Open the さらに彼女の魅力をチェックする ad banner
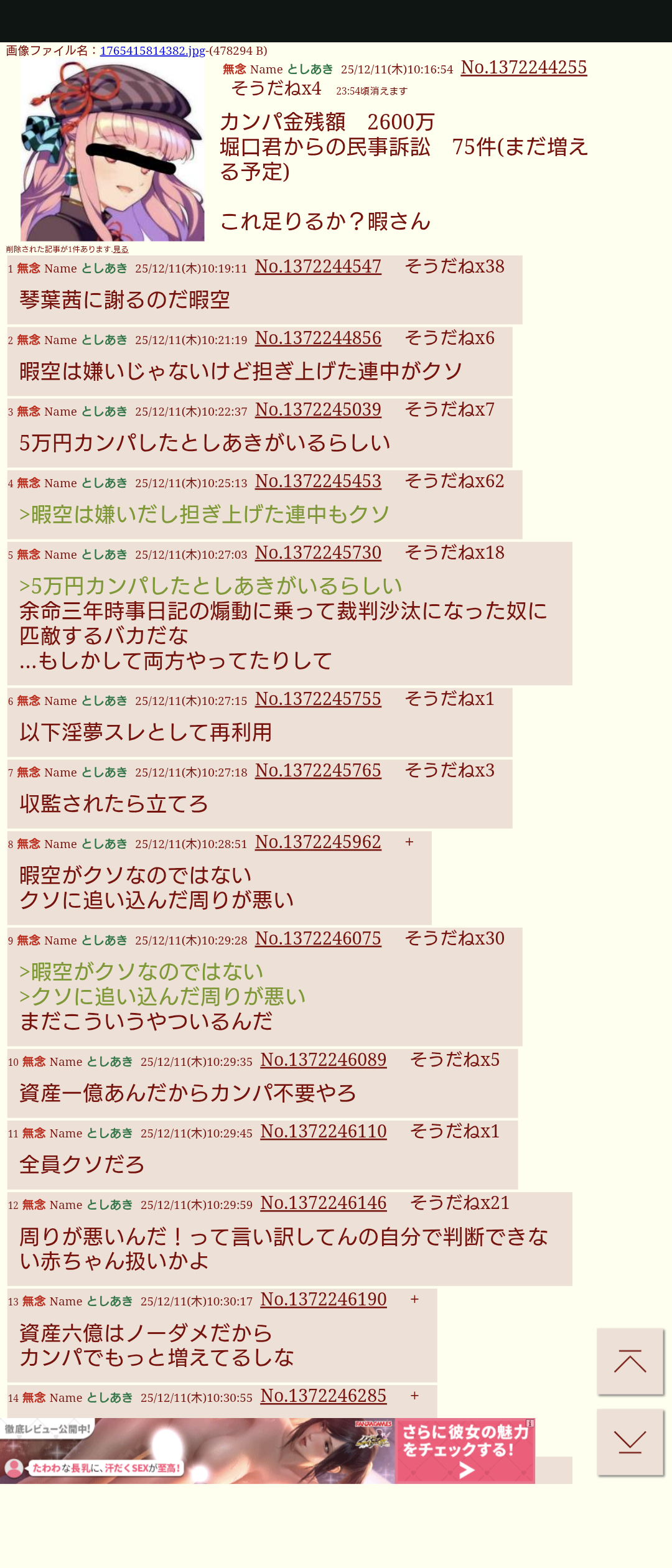The width and height of the screenshot is (672, 1568). (465, 1451)
